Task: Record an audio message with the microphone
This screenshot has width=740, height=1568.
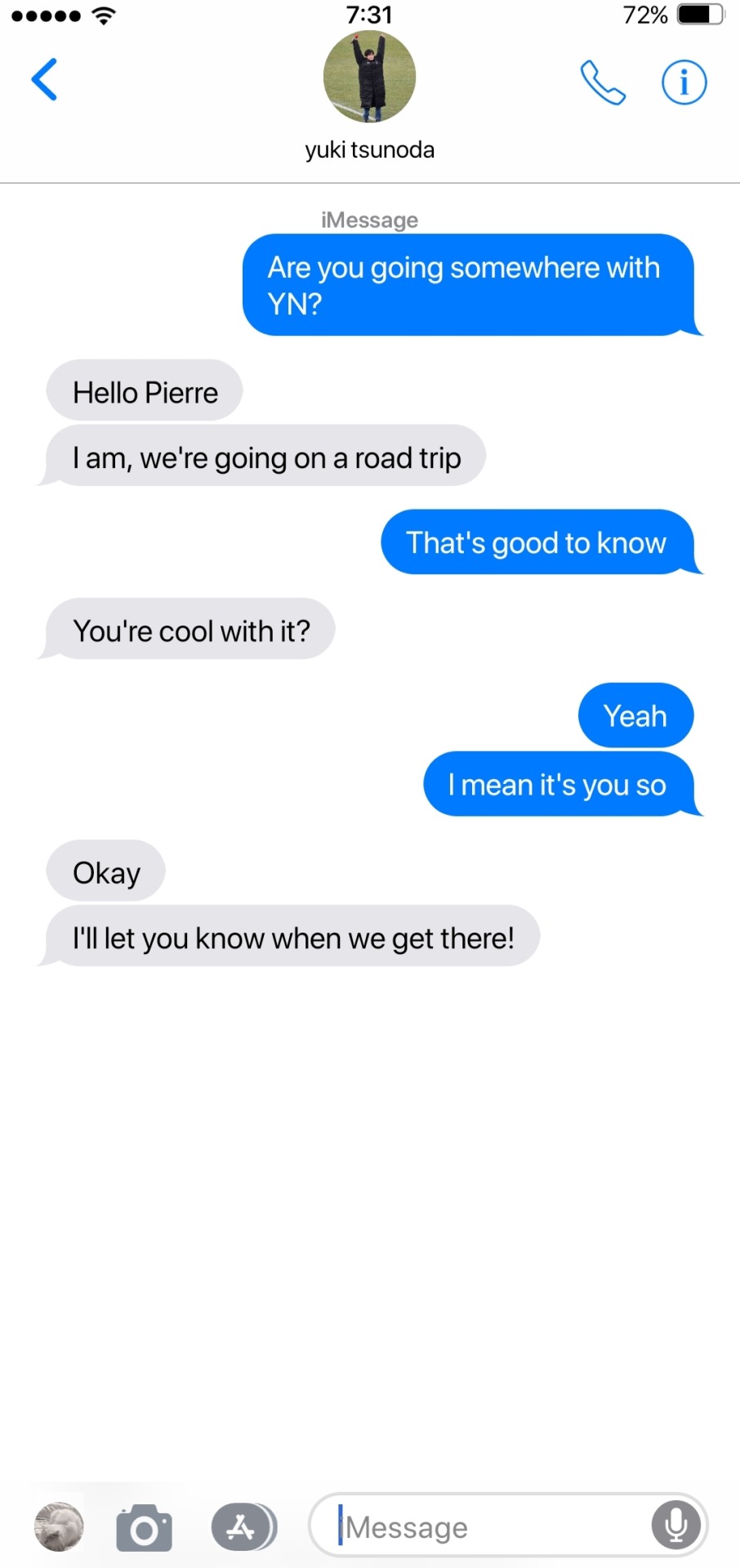Action: click(675, 1525)
